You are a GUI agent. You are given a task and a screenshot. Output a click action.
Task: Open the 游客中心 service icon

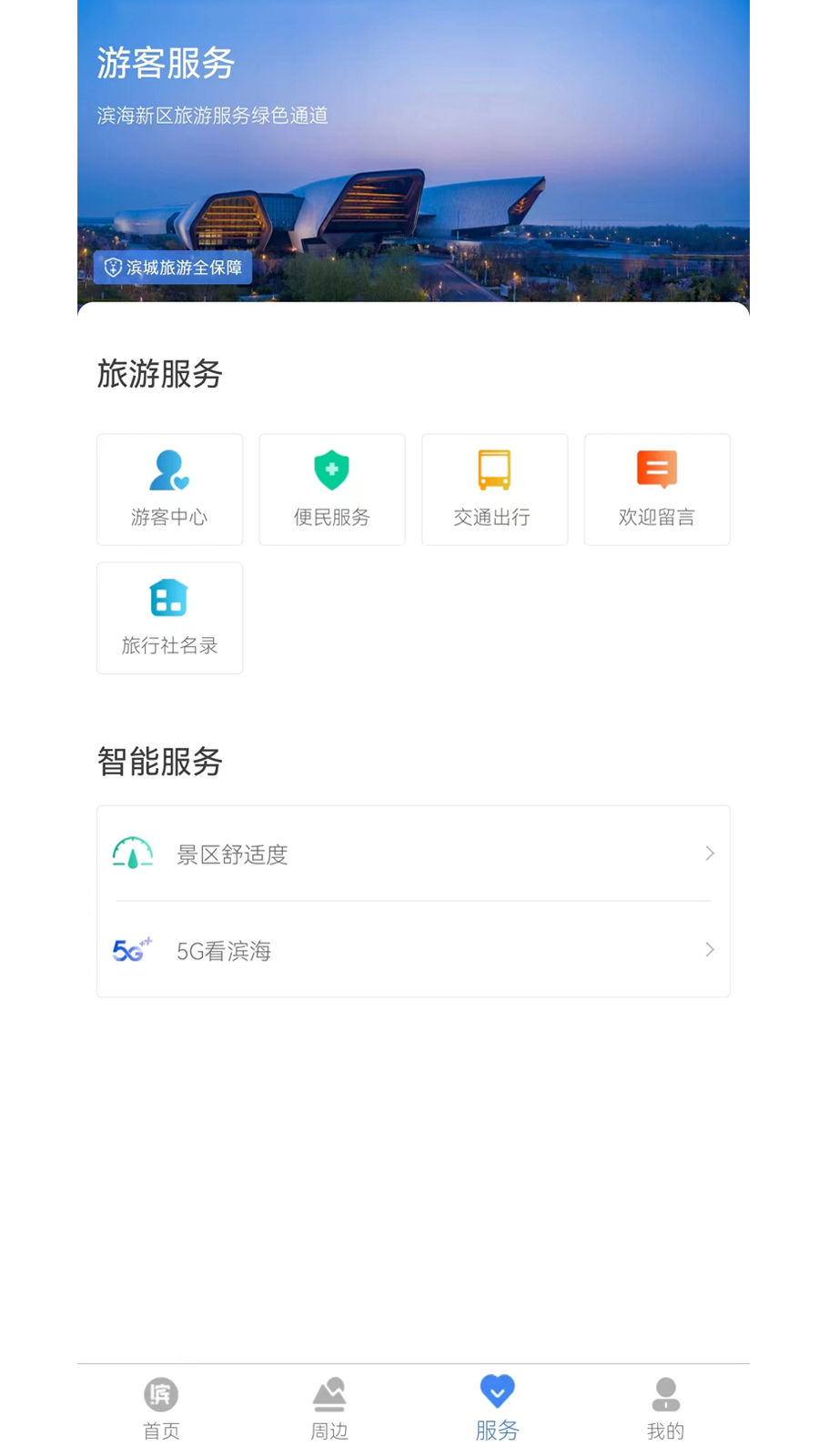[168, 470]
